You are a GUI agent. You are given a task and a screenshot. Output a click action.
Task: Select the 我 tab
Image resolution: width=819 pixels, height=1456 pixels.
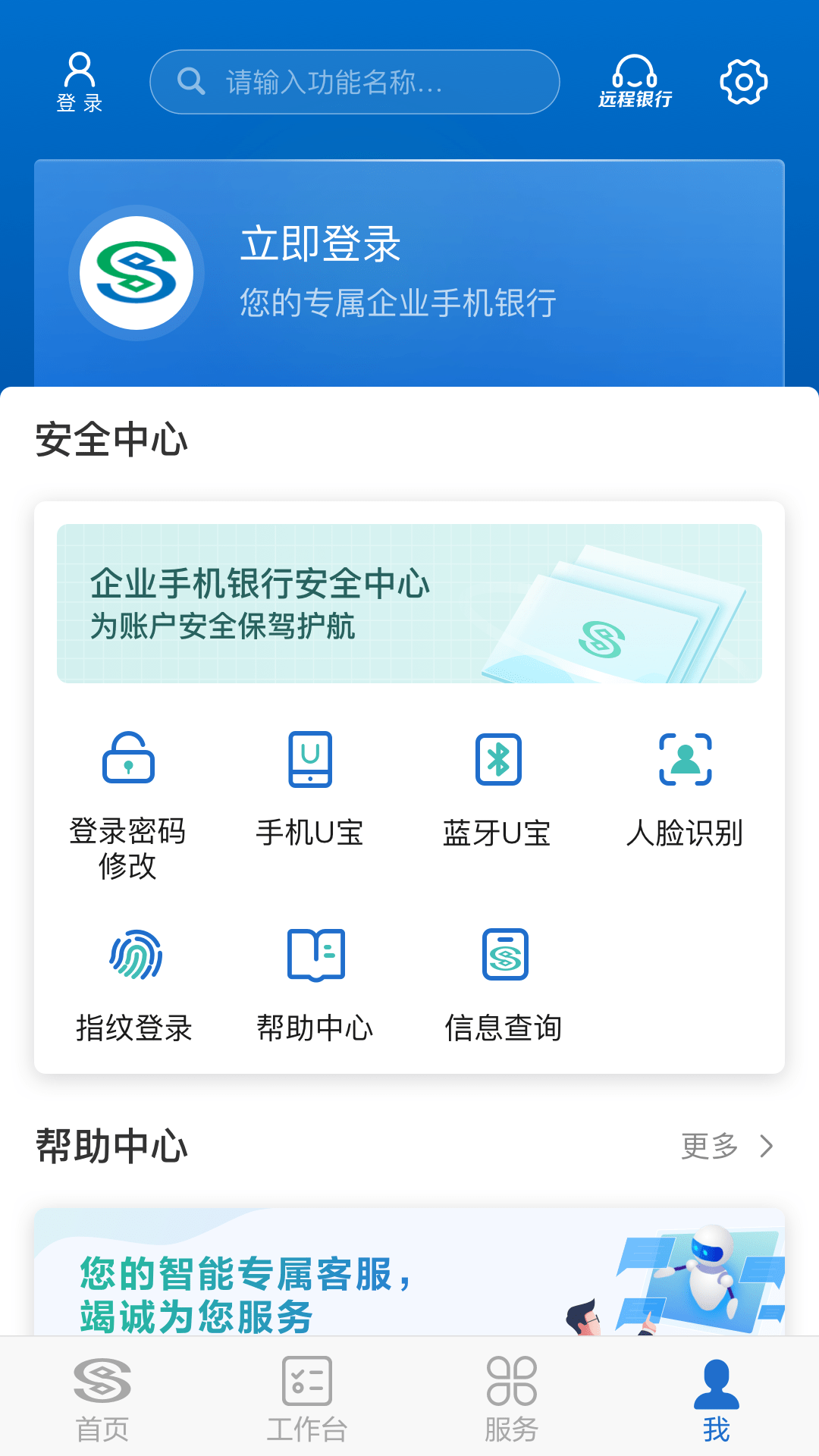[x=716, y=1401]
